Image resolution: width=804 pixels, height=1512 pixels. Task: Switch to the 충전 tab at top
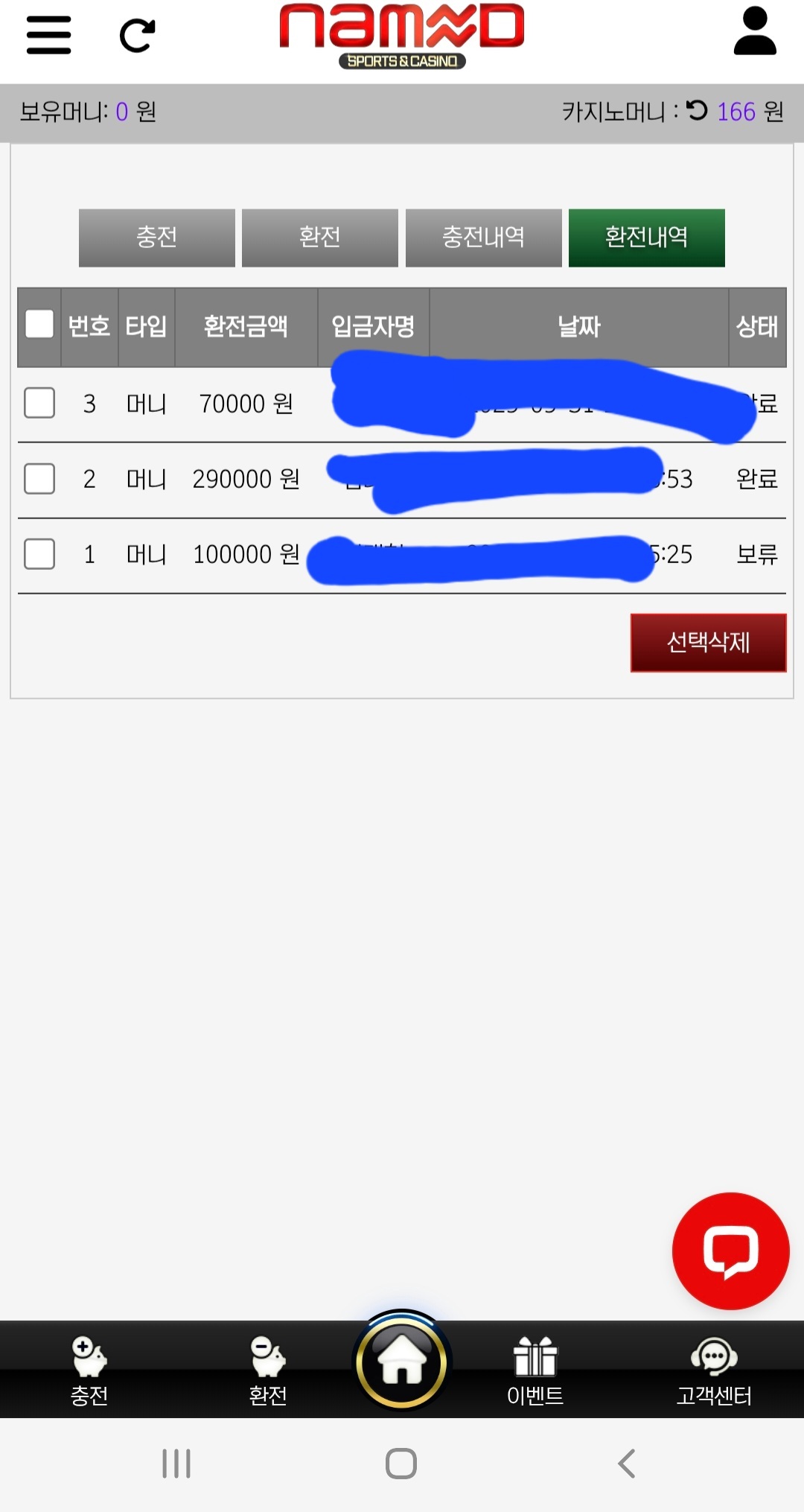[157, 238]
